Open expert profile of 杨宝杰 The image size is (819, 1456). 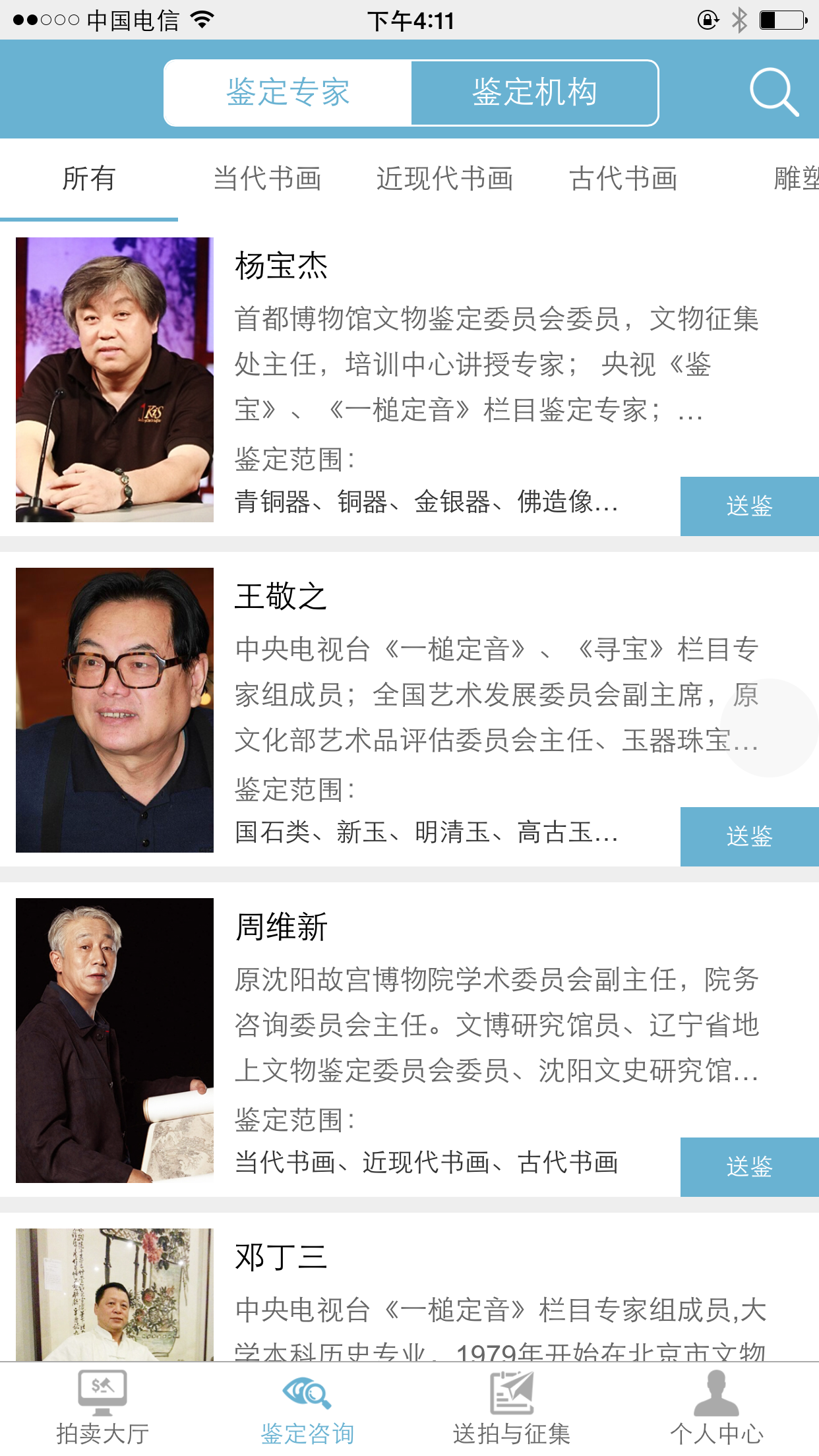[x=281, y=266]
